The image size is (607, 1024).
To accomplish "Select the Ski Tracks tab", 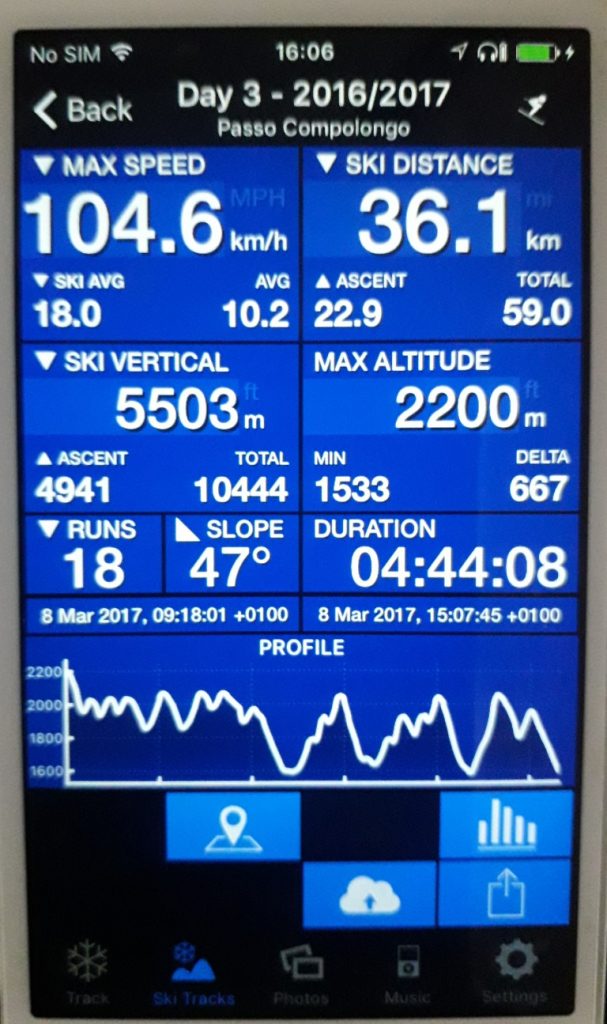I will tap(193, 971).
